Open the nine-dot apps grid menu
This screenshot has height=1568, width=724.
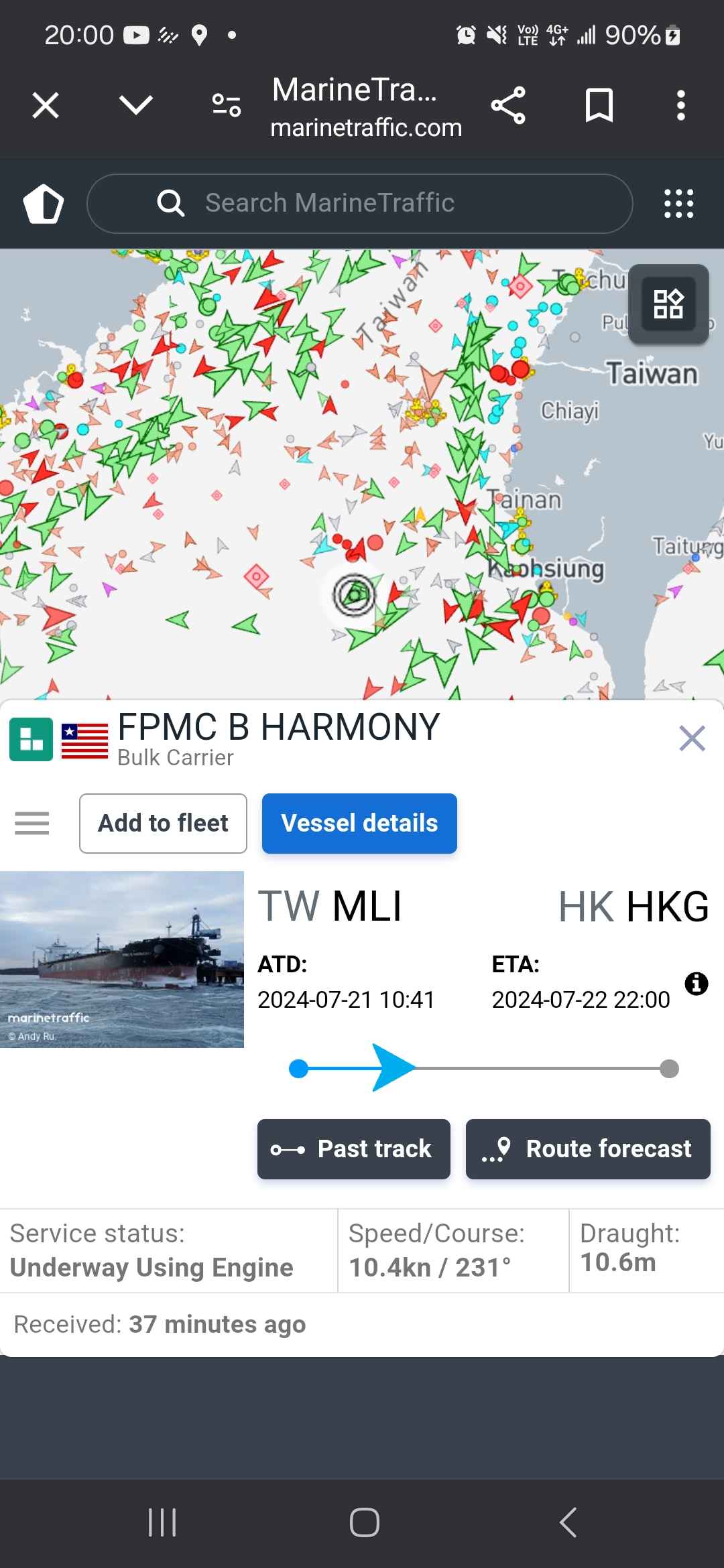(x=678, y=203)
